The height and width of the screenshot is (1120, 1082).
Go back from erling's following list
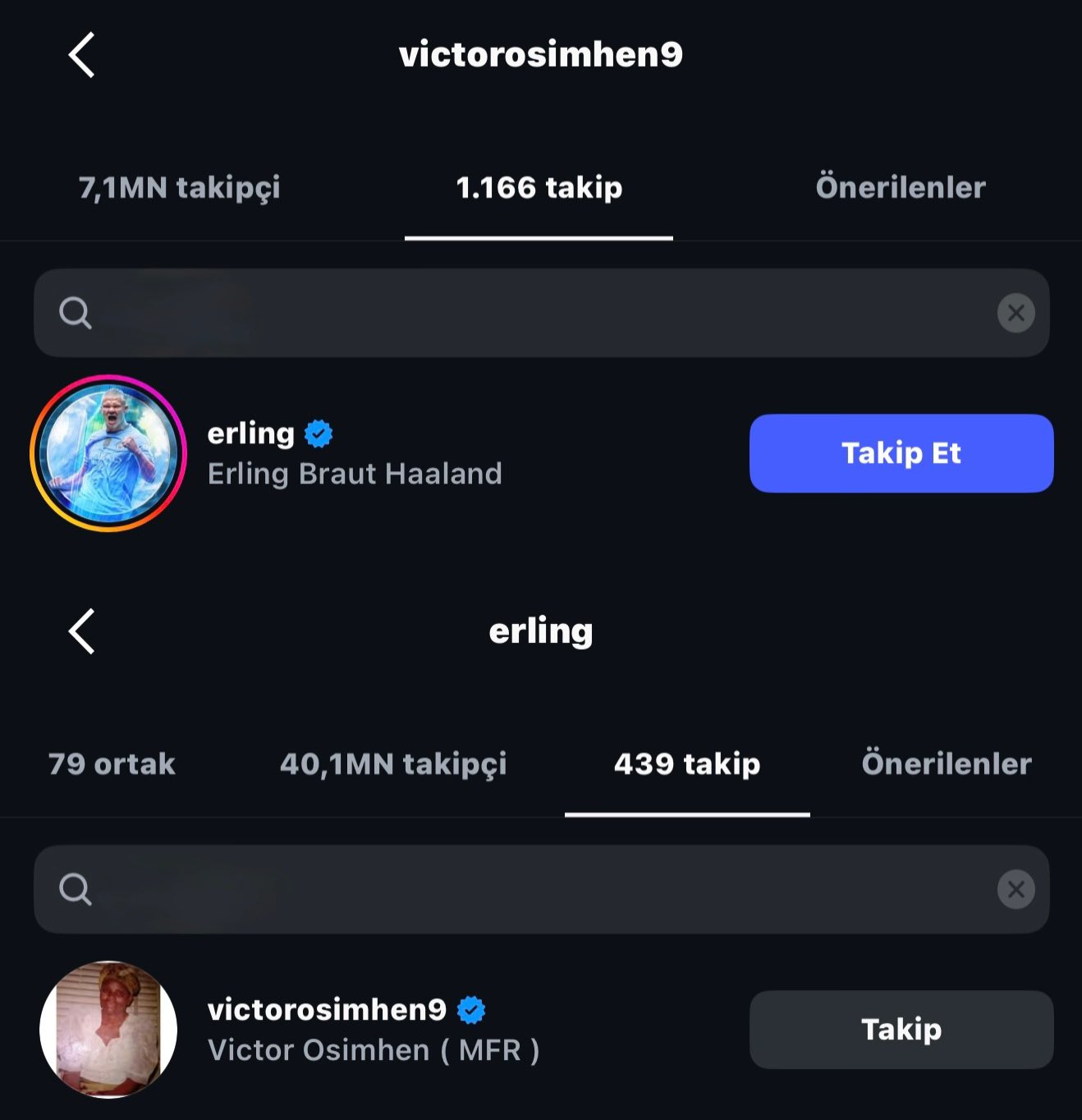[x=82, y=631]
